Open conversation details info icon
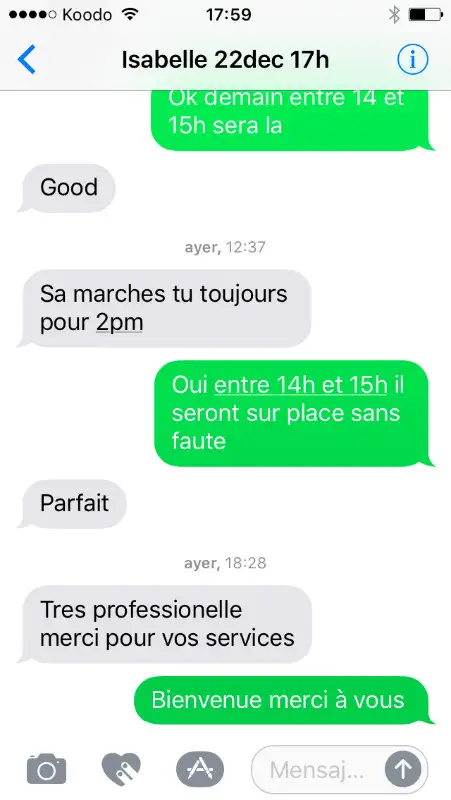451x800 pixels. [x=412, y=60]
